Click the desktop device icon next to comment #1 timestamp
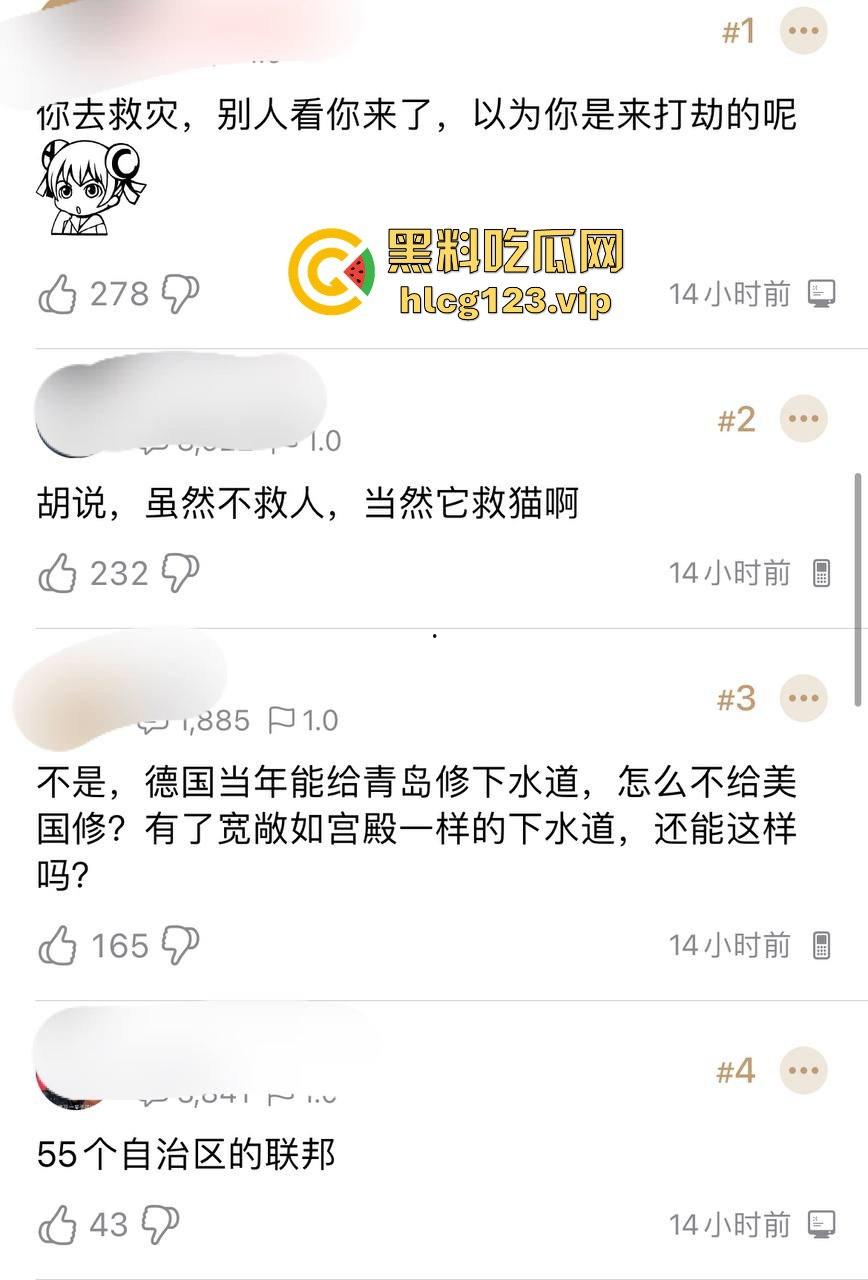 pos(822,292)
